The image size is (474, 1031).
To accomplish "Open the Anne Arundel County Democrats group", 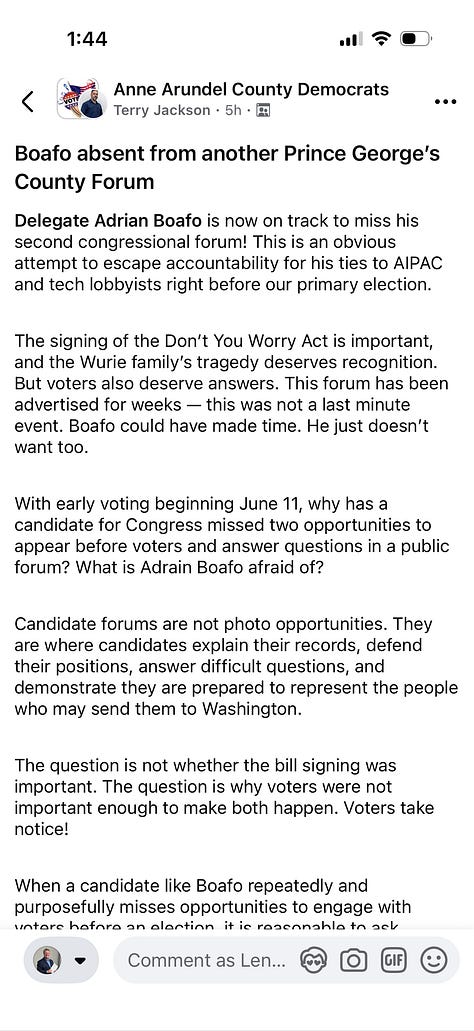I will [251, 89].
